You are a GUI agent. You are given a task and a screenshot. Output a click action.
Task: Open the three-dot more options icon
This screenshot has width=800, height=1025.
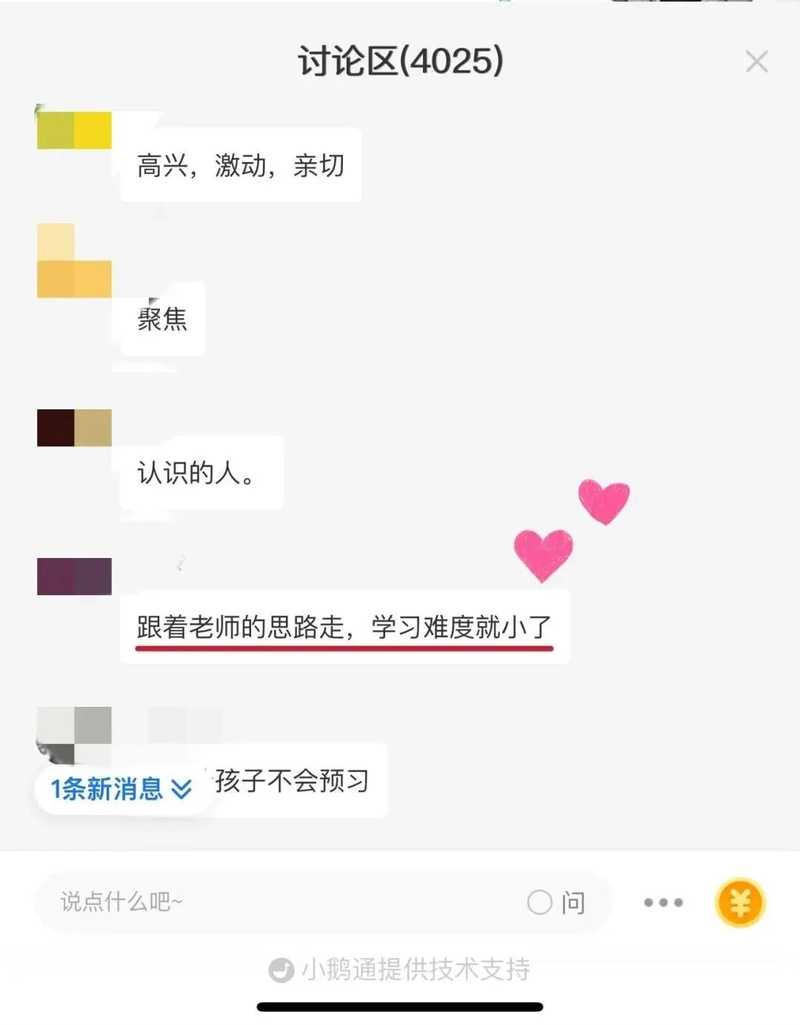point(662,903)
